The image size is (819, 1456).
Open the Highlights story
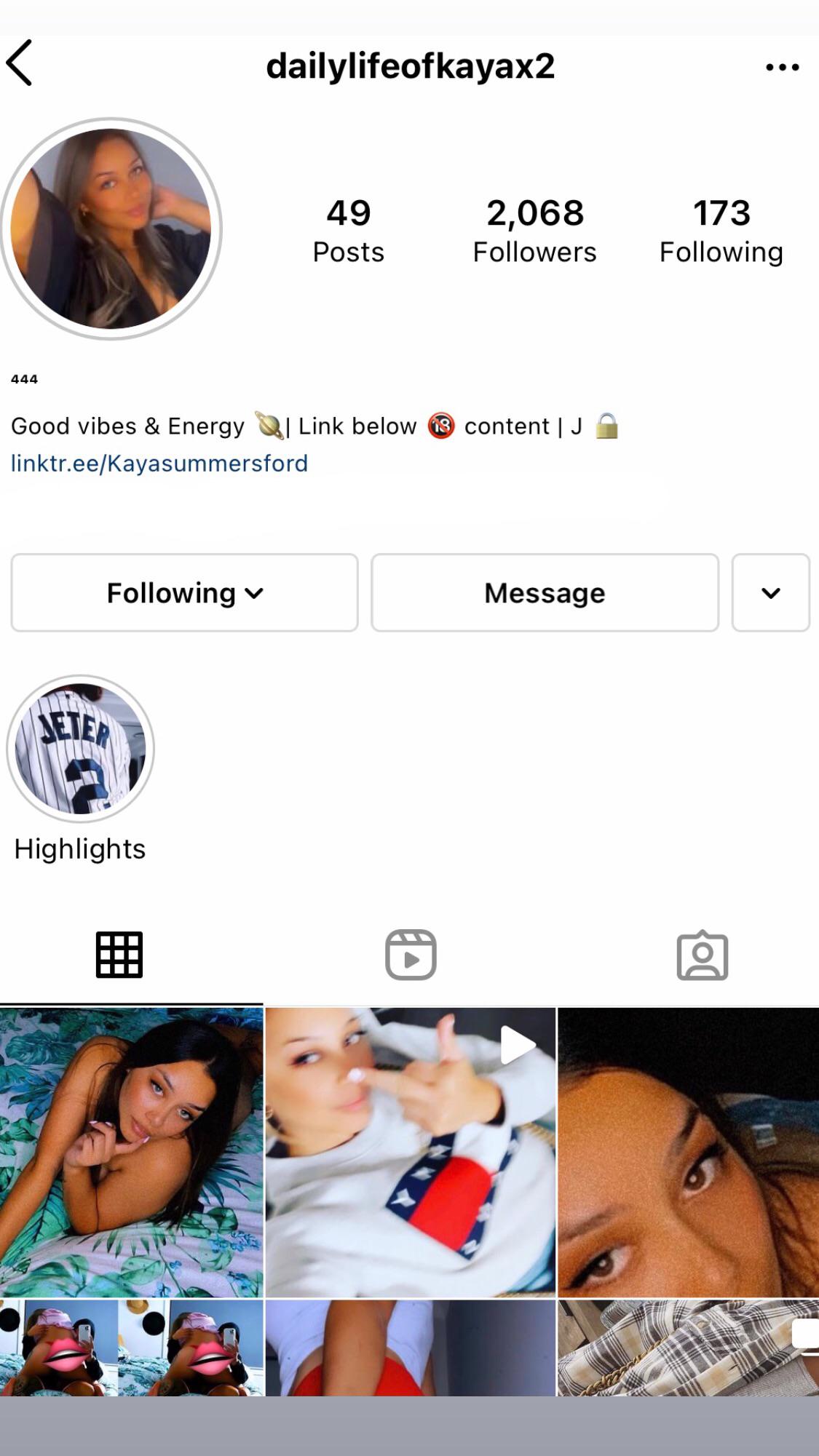pyautogui.click(x=80, y=749)
